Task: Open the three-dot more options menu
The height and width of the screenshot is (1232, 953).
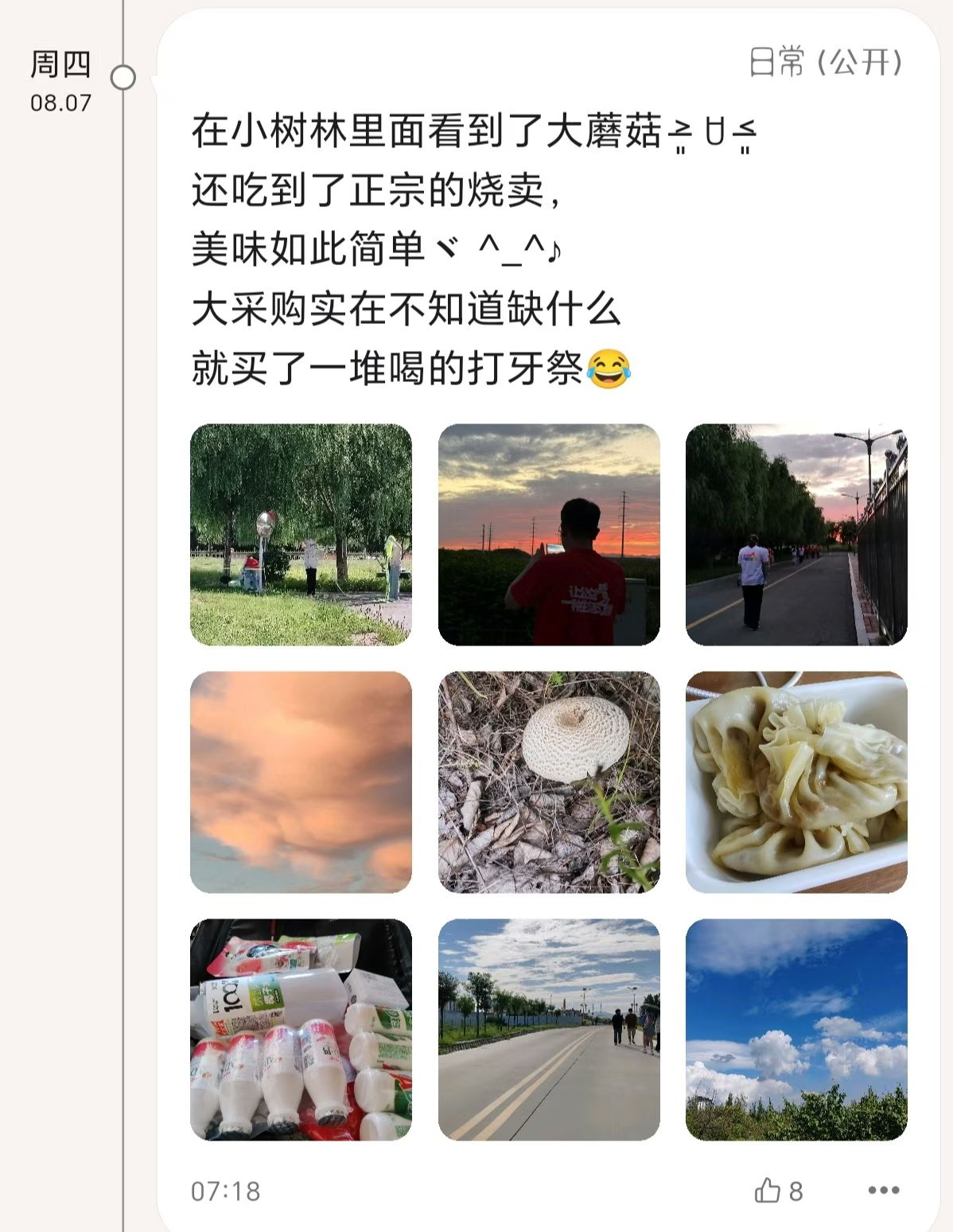Action: [883, 1191]
